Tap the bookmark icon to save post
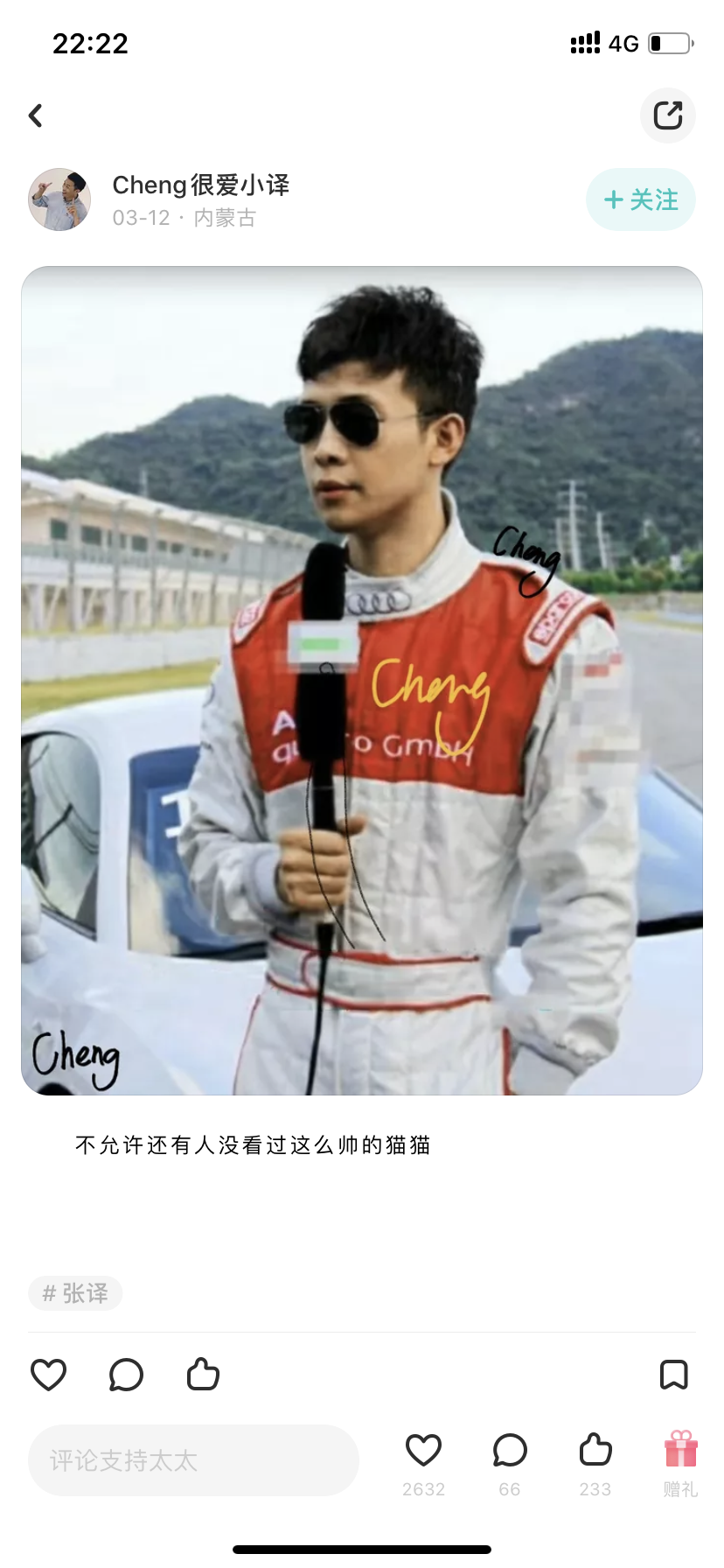 [673, 1375]
